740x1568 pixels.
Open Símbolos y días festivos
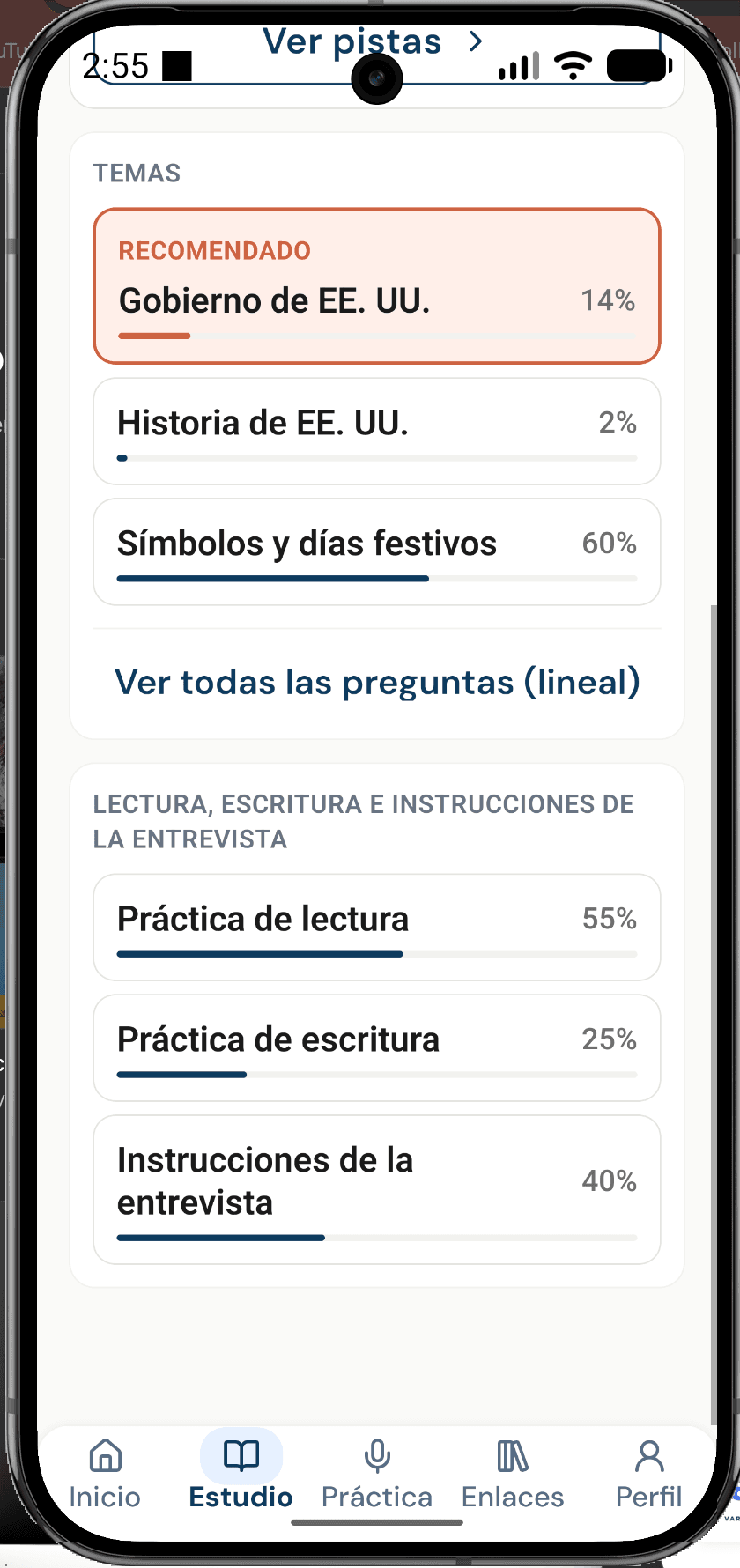[x=376, y=551]
